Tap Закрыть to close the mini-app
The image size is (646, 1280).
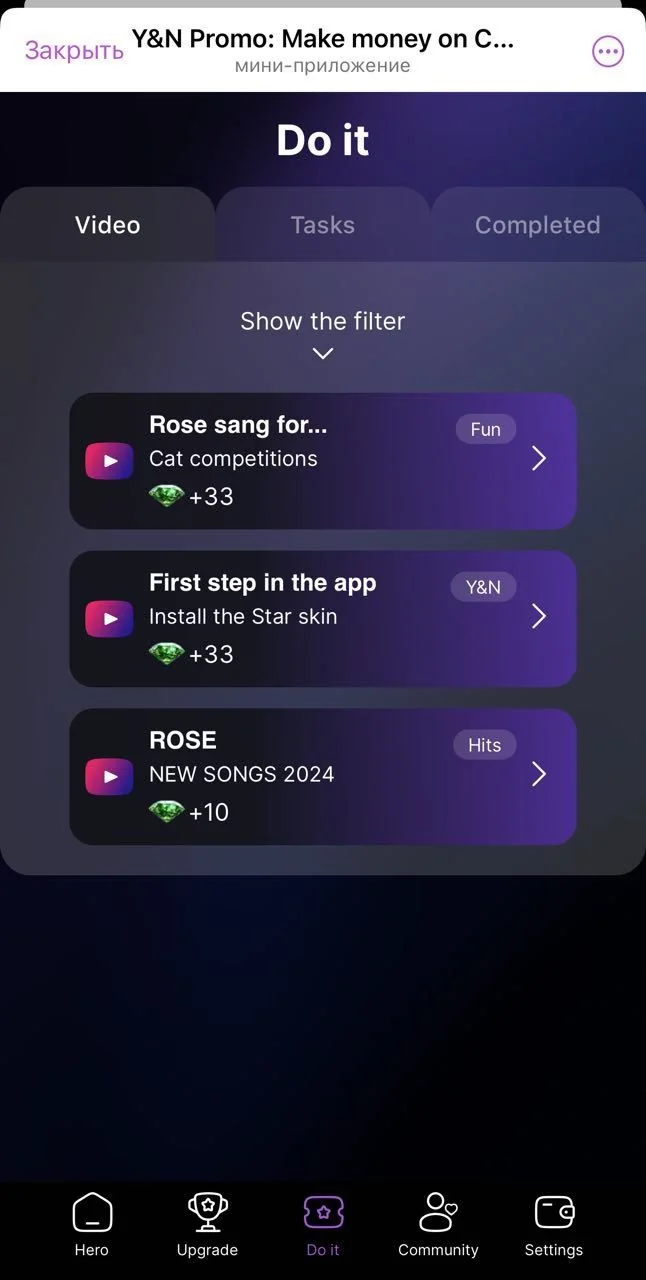(x=74, y=51)
